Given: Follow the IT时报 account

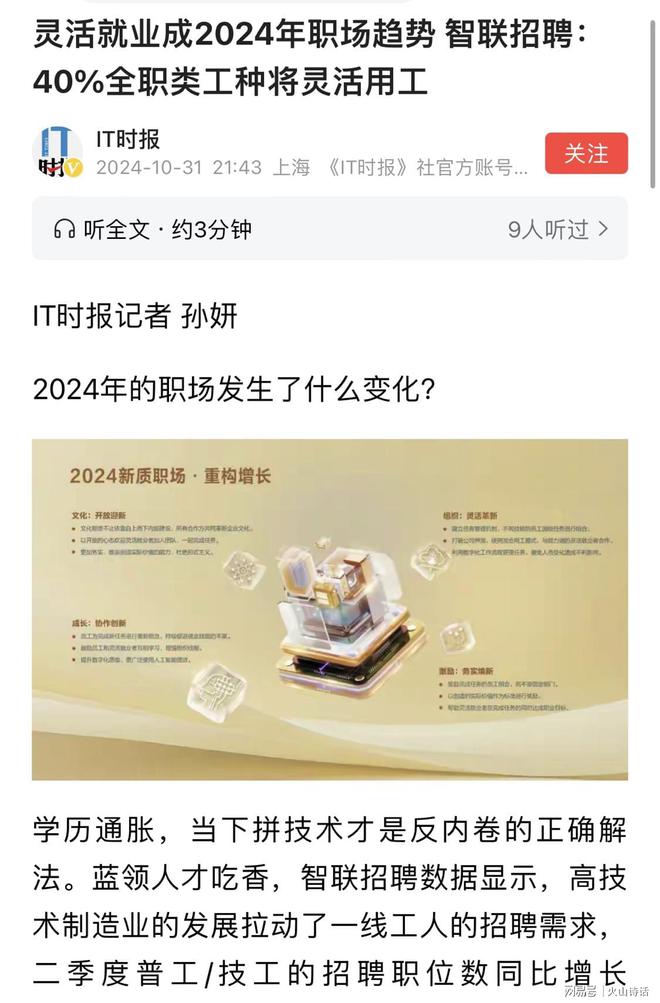Looking at the screenshot, I should [x=586, y=153].
